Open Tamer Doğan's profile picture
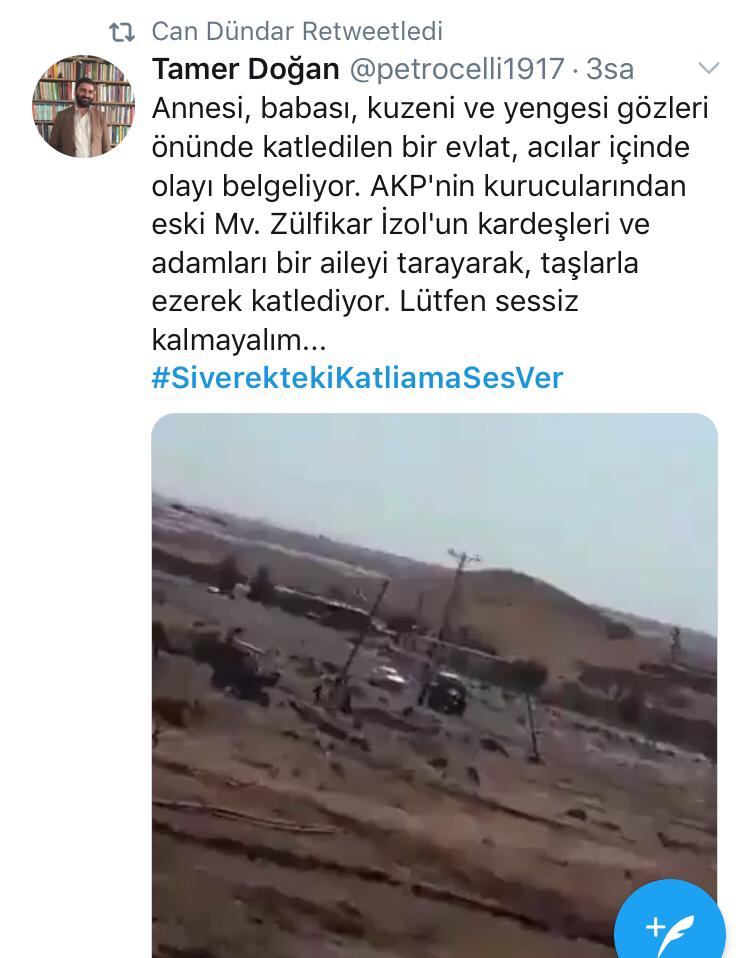Image resolution: width=750 pixels, height=958 pixels. [x=83, y=106]
